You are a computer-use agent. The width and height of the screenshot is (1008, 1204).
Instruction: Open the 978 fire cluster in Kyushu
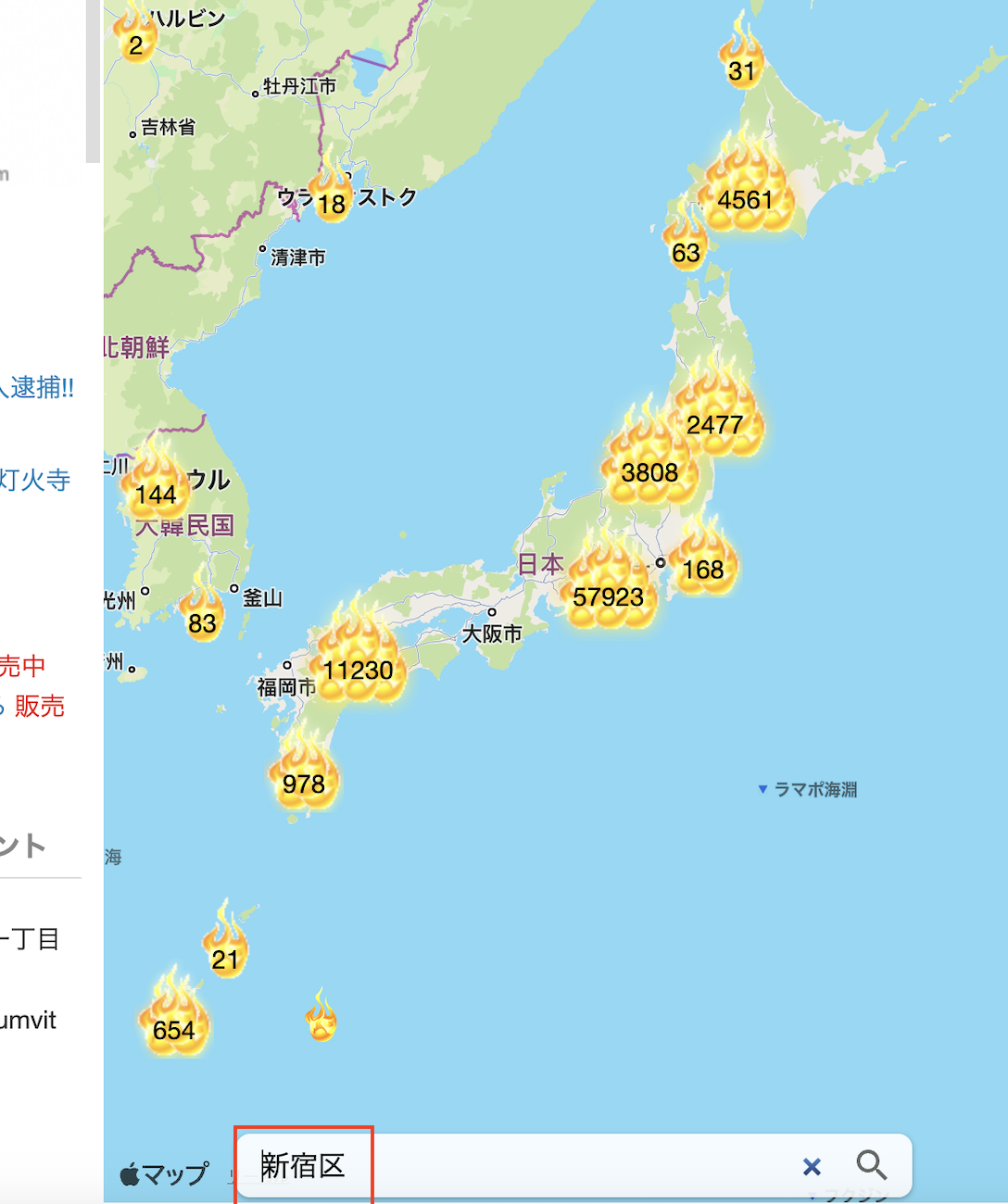304,778
